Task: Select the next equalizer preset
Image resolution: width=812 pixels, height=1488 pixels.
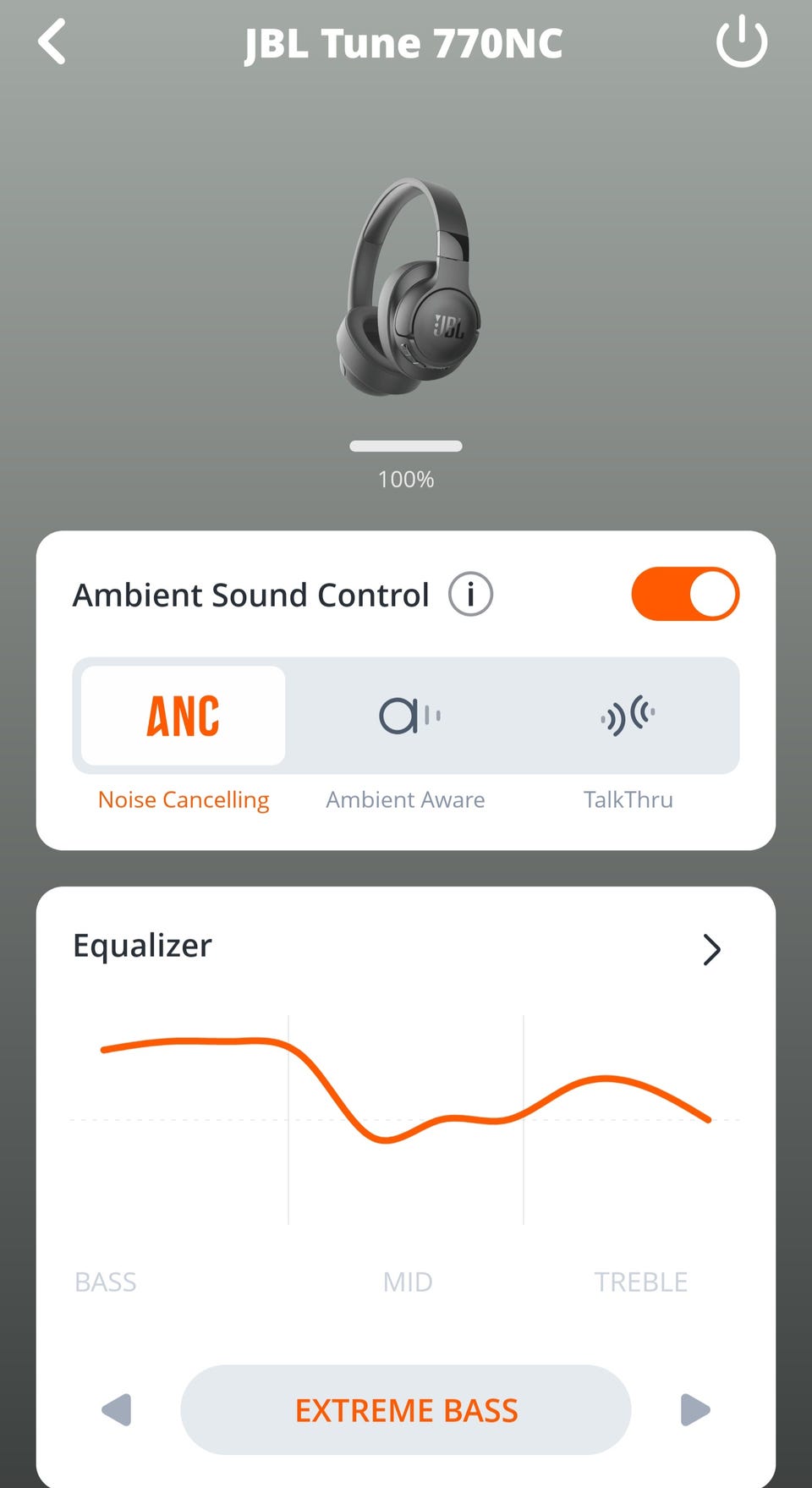Action: coord(695,1409)
